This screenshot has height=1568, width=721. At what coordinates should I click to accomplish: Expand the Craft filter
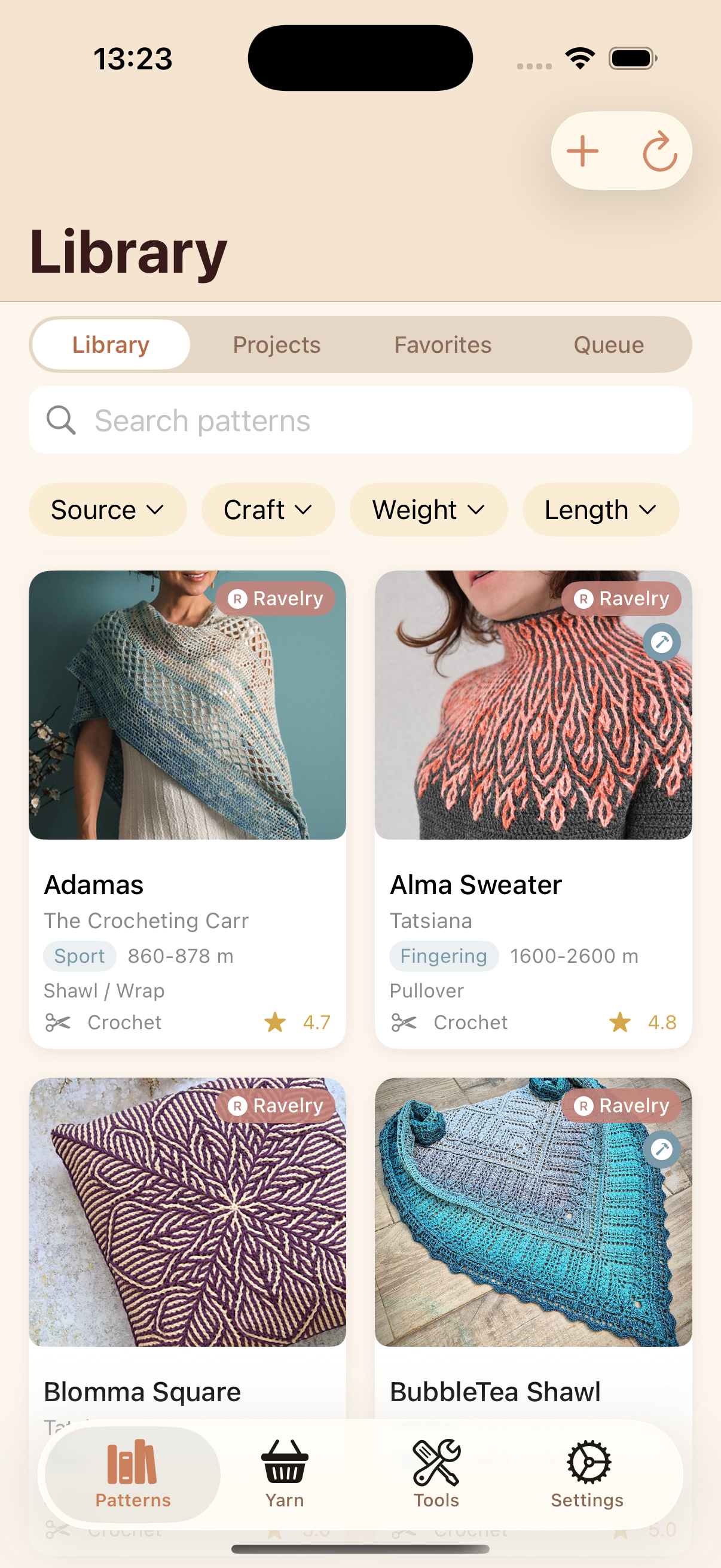click(x=268, y=510)
